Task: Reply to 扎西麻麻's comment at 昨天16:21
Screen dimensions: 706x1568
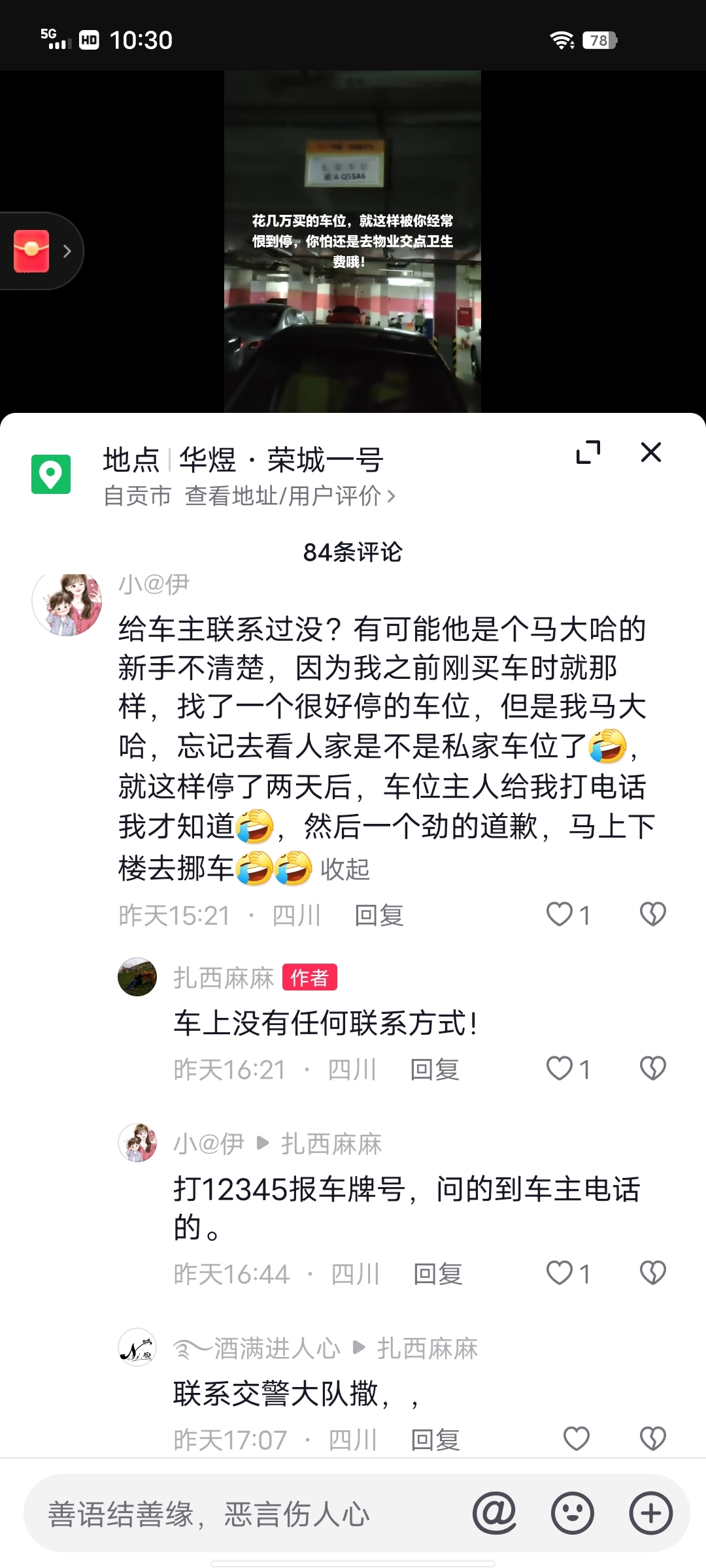Action: [434, 1070]
